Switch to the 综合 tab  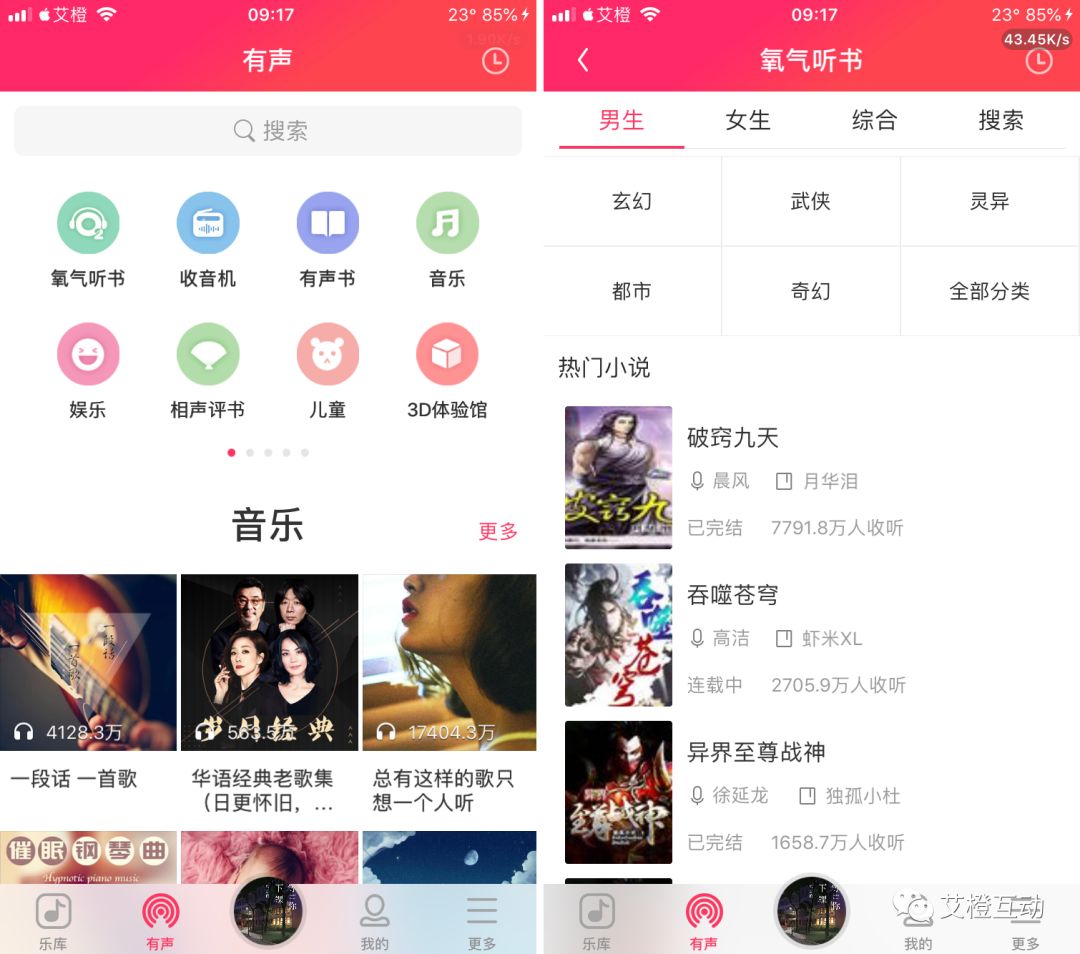click(x=874, y=121)
